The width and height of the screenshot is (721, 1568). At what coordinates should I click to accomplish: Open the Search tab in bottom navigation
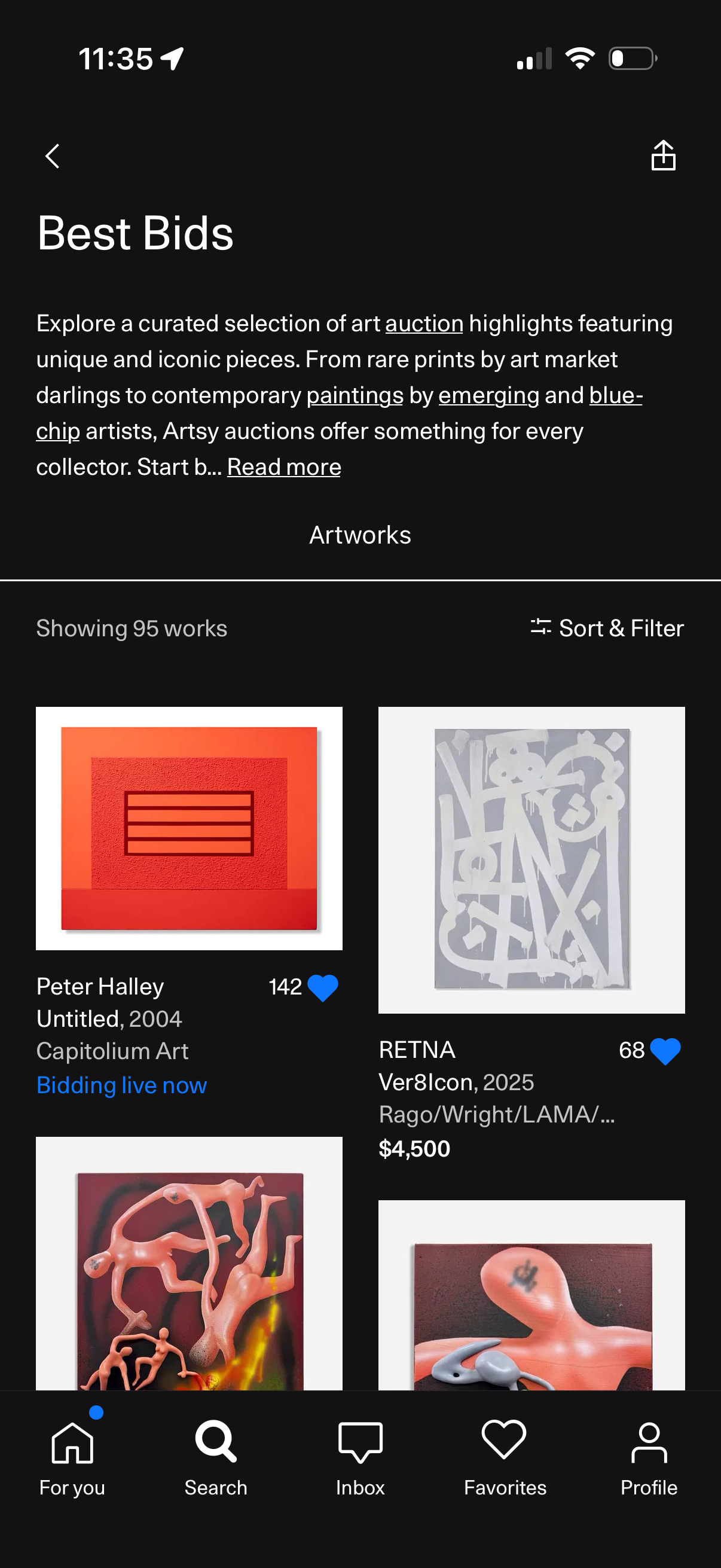click(216, 1461)
